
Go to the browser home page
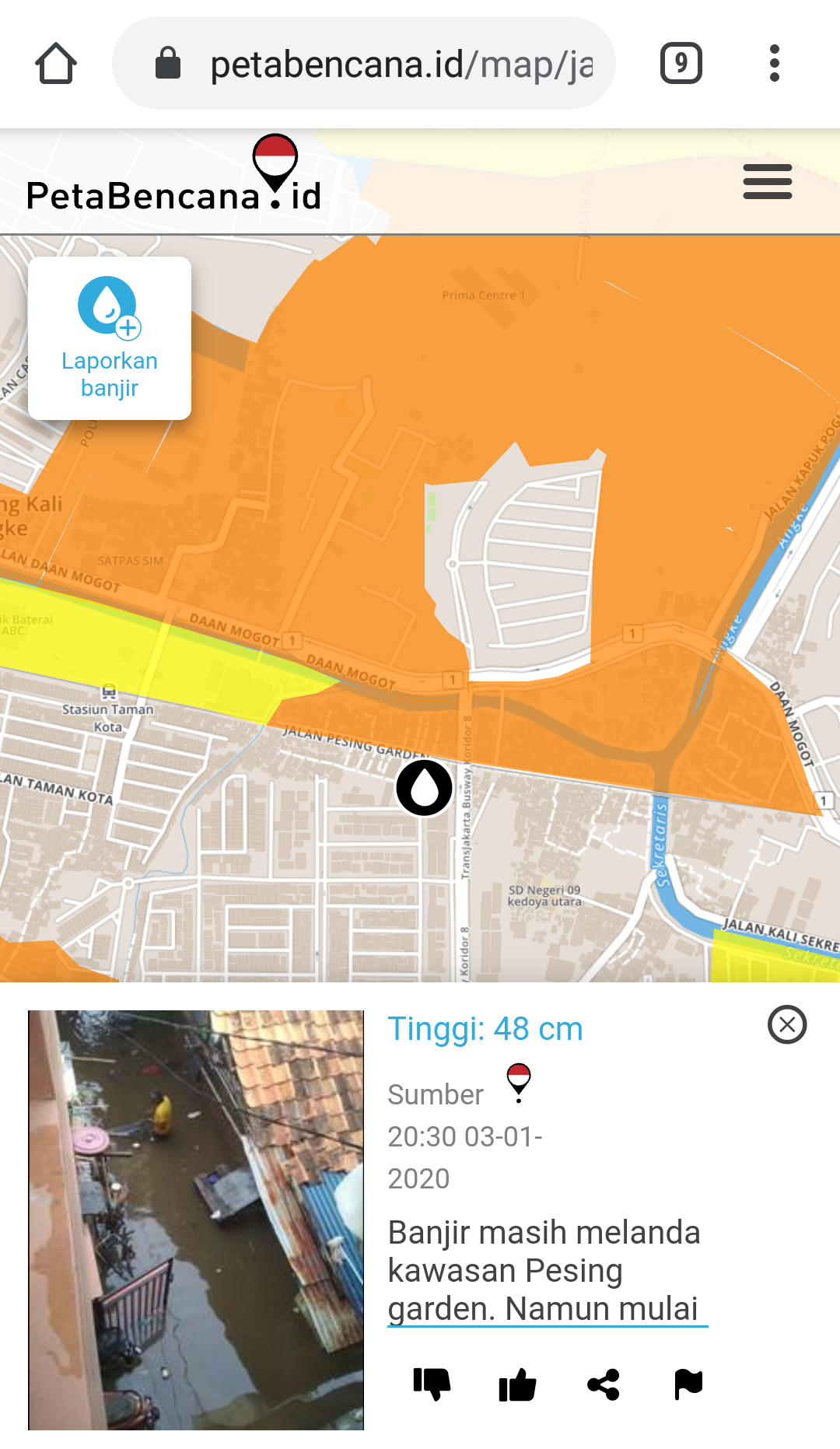click(x=56, y=64)
